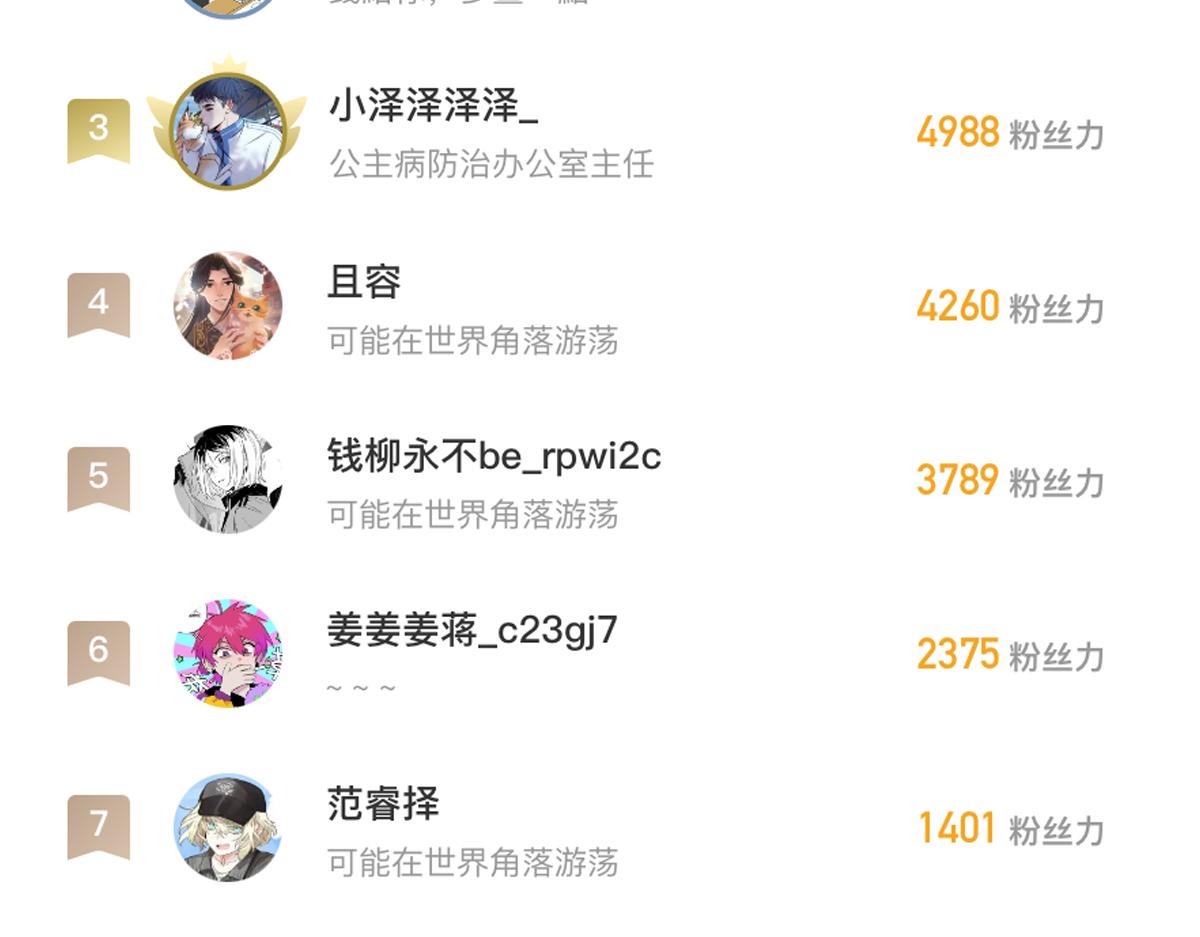Open 范睿择's ranking entry

click(383, 804)
